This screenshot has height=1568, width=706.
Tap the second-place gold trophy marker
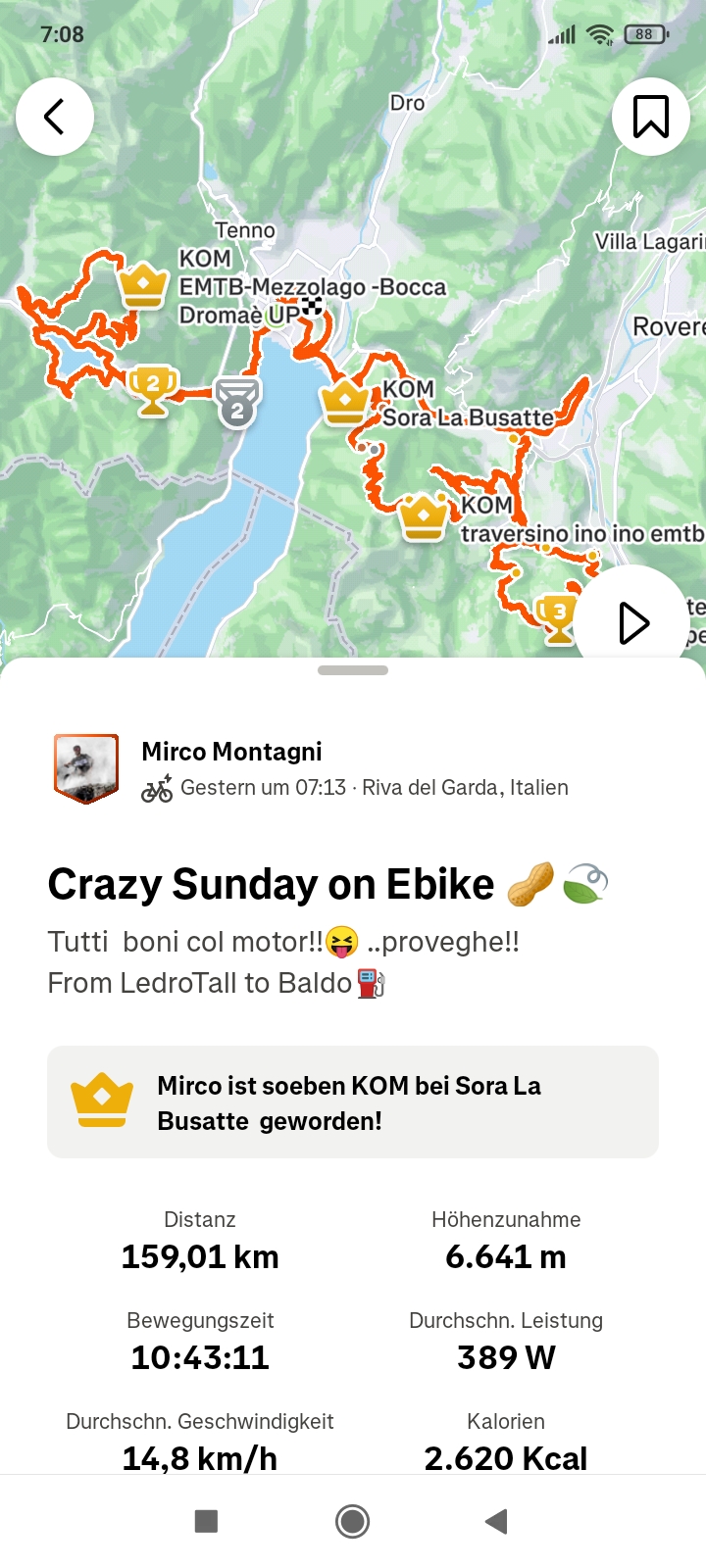coord(153,389)
